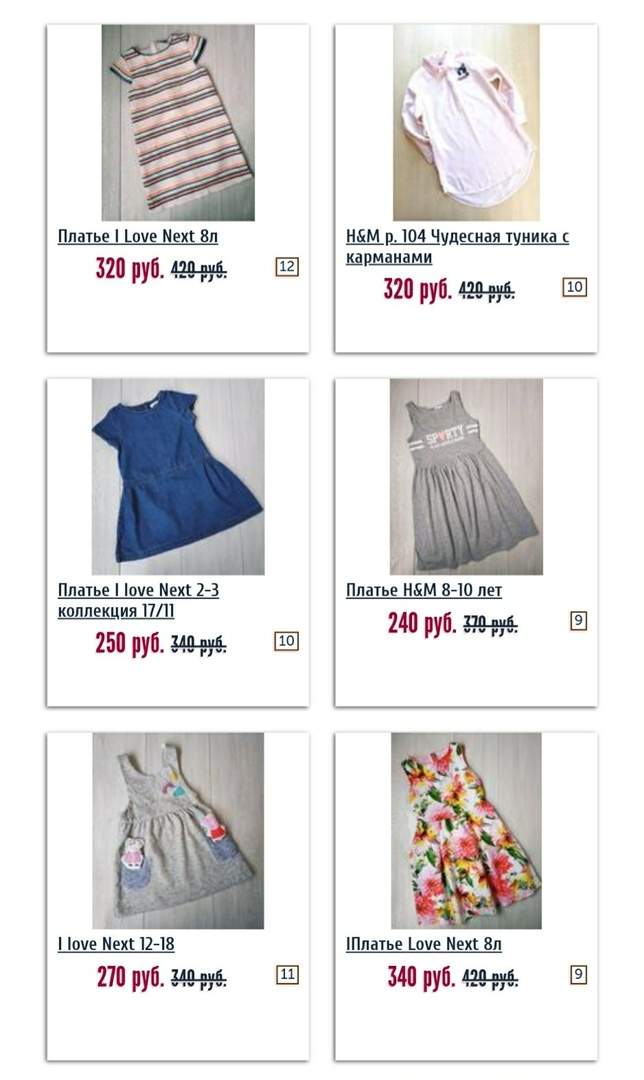Screen dimensions: 644x1080
Task: Open the link 'IПлатье Love Next 8л'
Action: coord(424,944)
